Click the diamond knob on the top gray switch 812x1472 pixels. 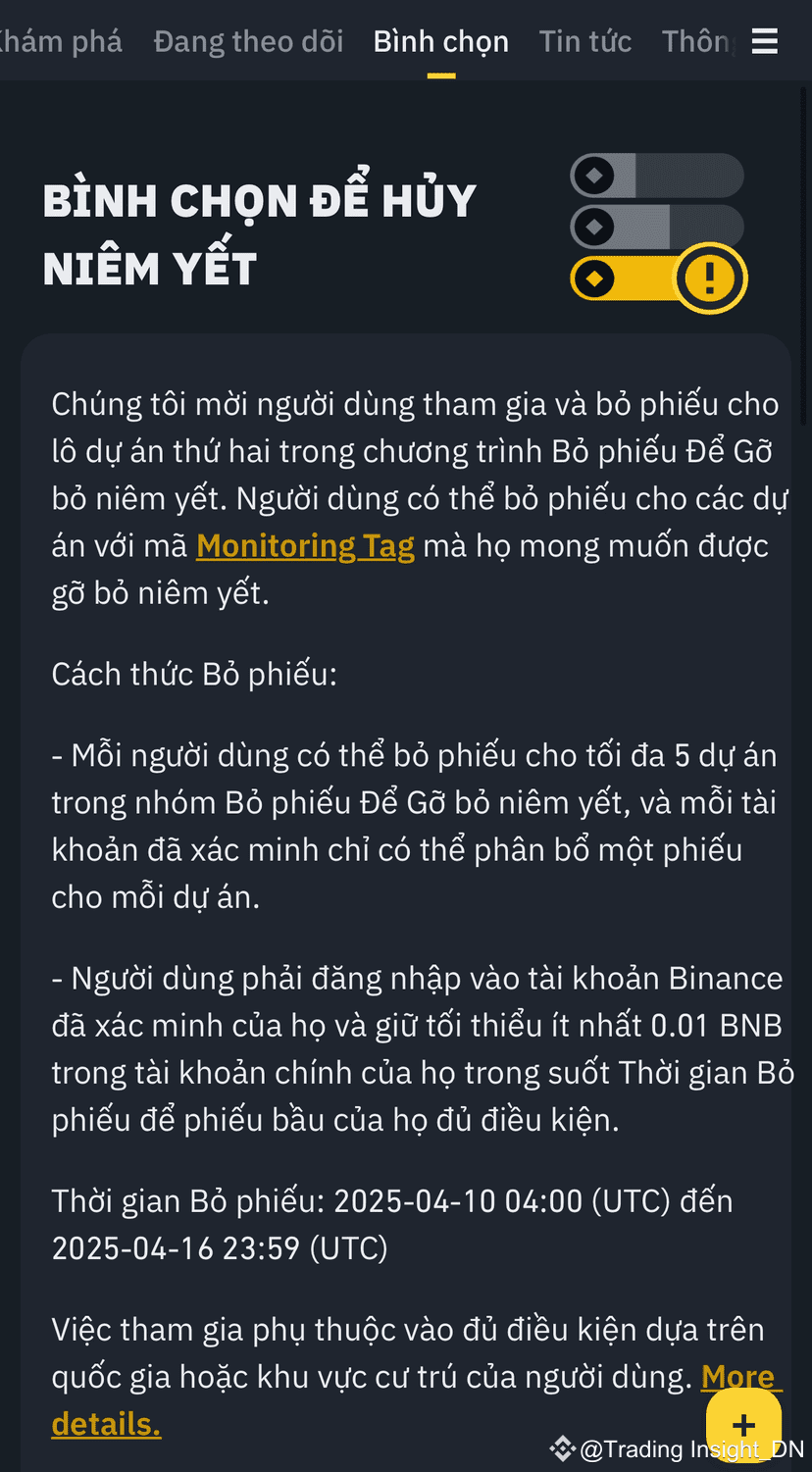pos(592,174)
